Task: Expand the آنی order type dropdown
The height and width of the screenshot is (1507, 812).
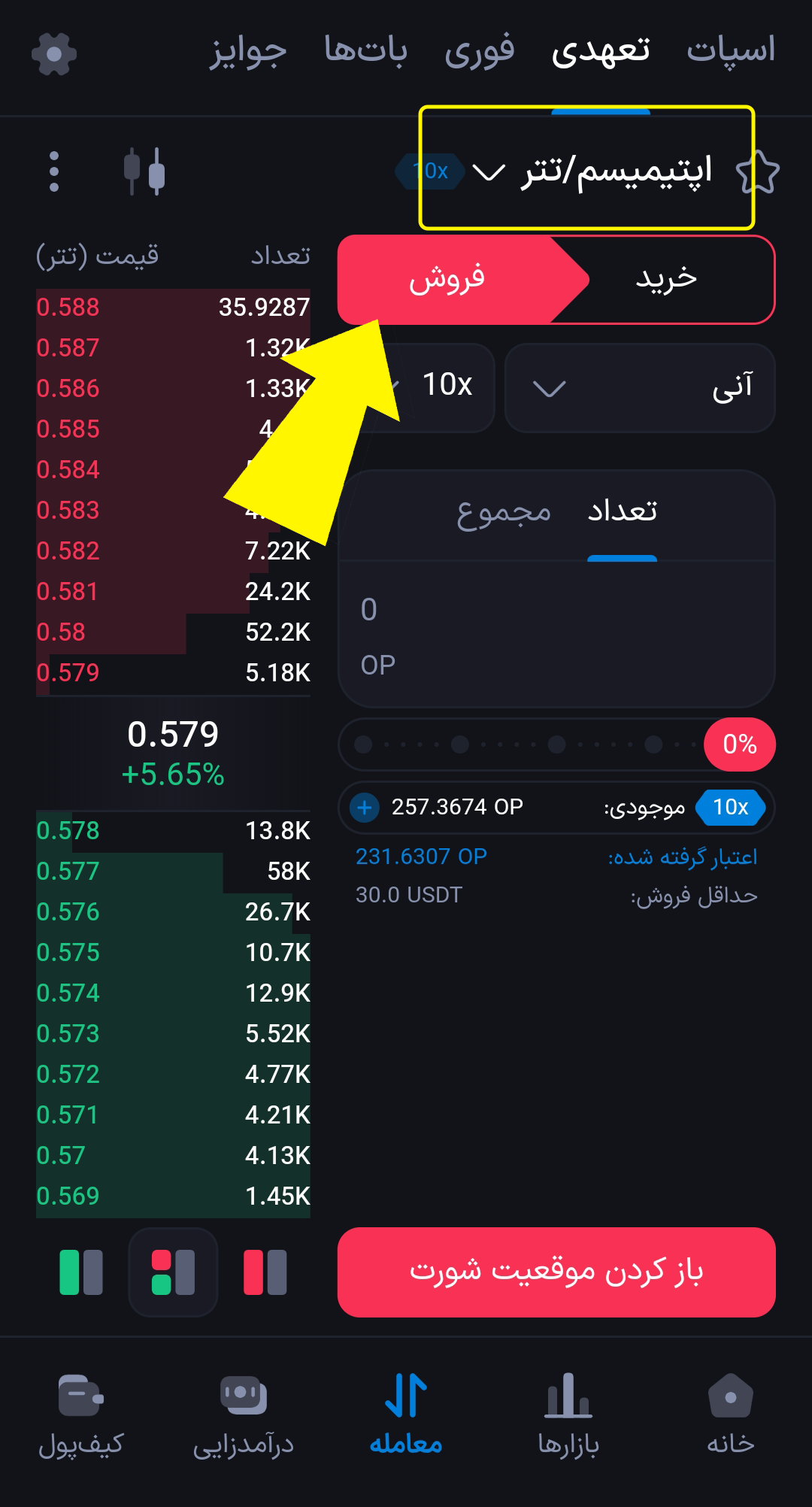Action: coord(639,387)
